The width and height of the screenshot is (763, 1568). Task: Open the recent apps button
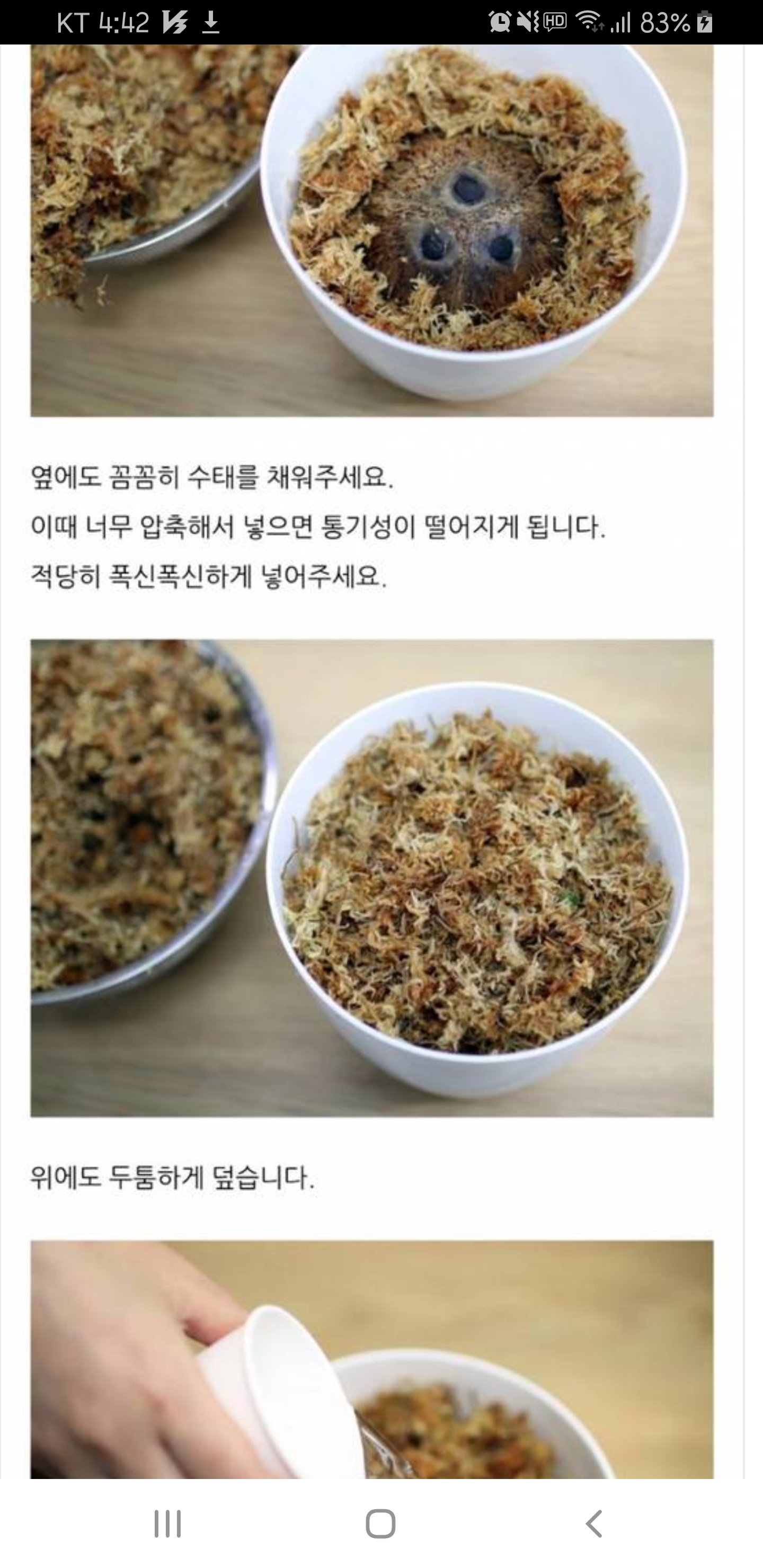click(167, 1524)
